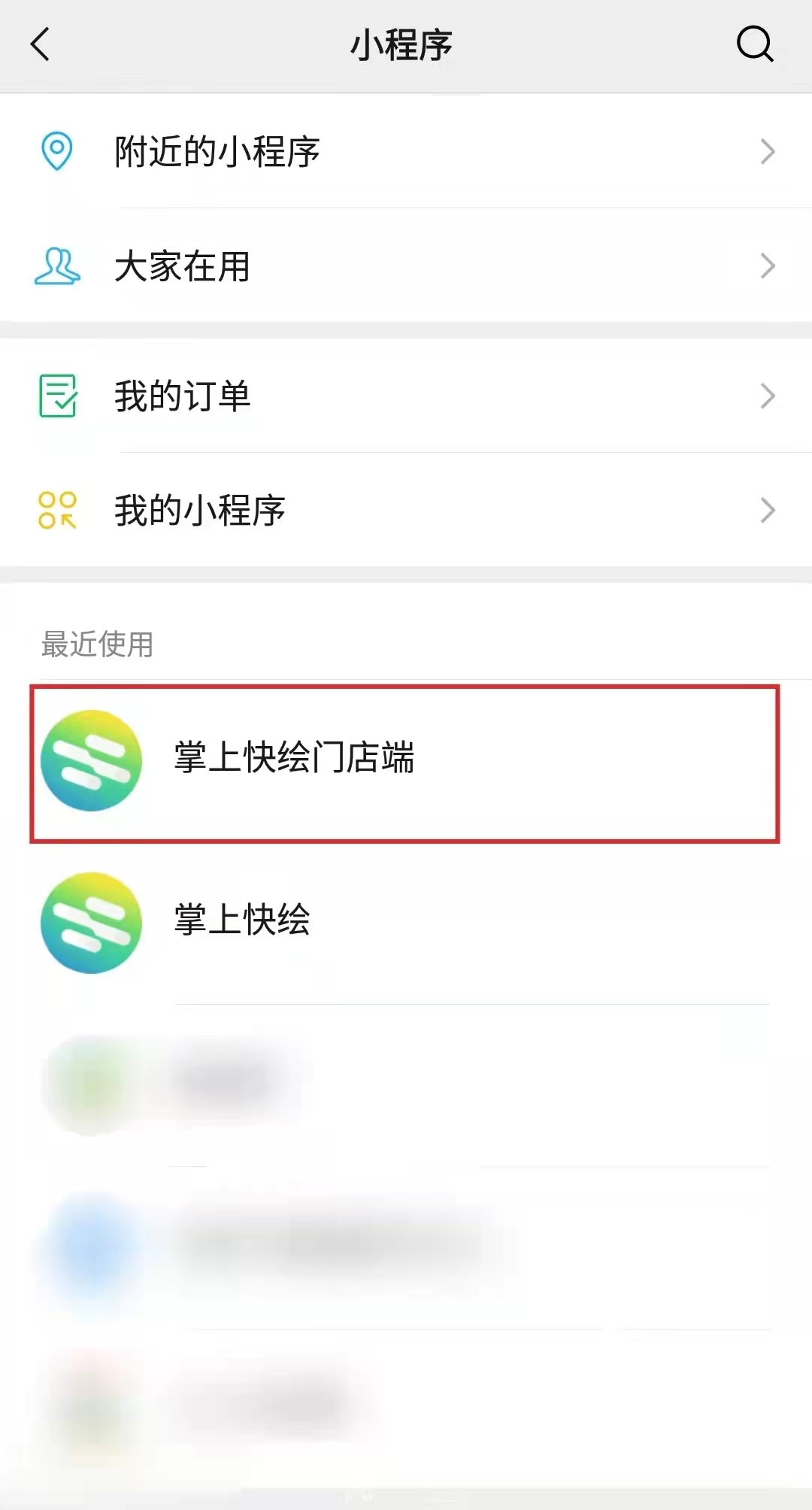Open 我的小程序 list
Image resolution: width=812 pixels, height=1510 pixels.
click(x=406, y=511)
